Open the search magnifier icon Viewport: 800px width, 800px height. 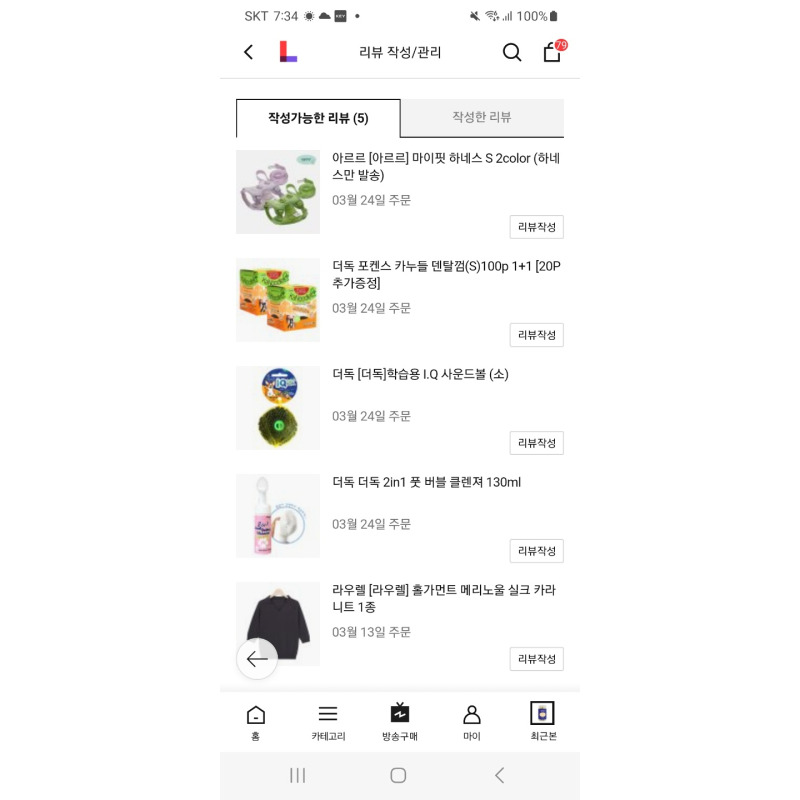[x=512, y=52]
